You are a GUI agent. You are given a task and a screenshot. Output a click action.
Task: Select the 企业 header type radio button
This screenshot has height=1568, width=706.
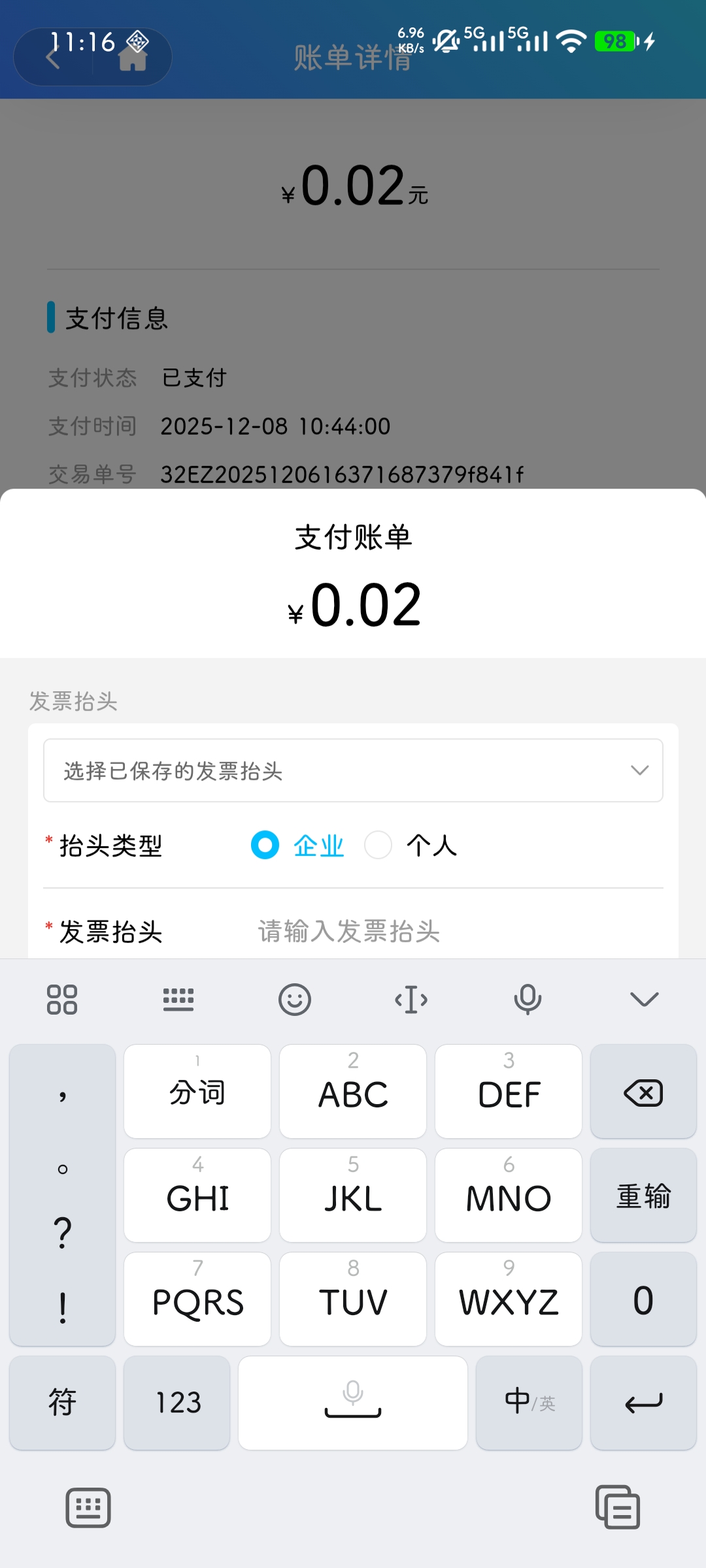264,845
